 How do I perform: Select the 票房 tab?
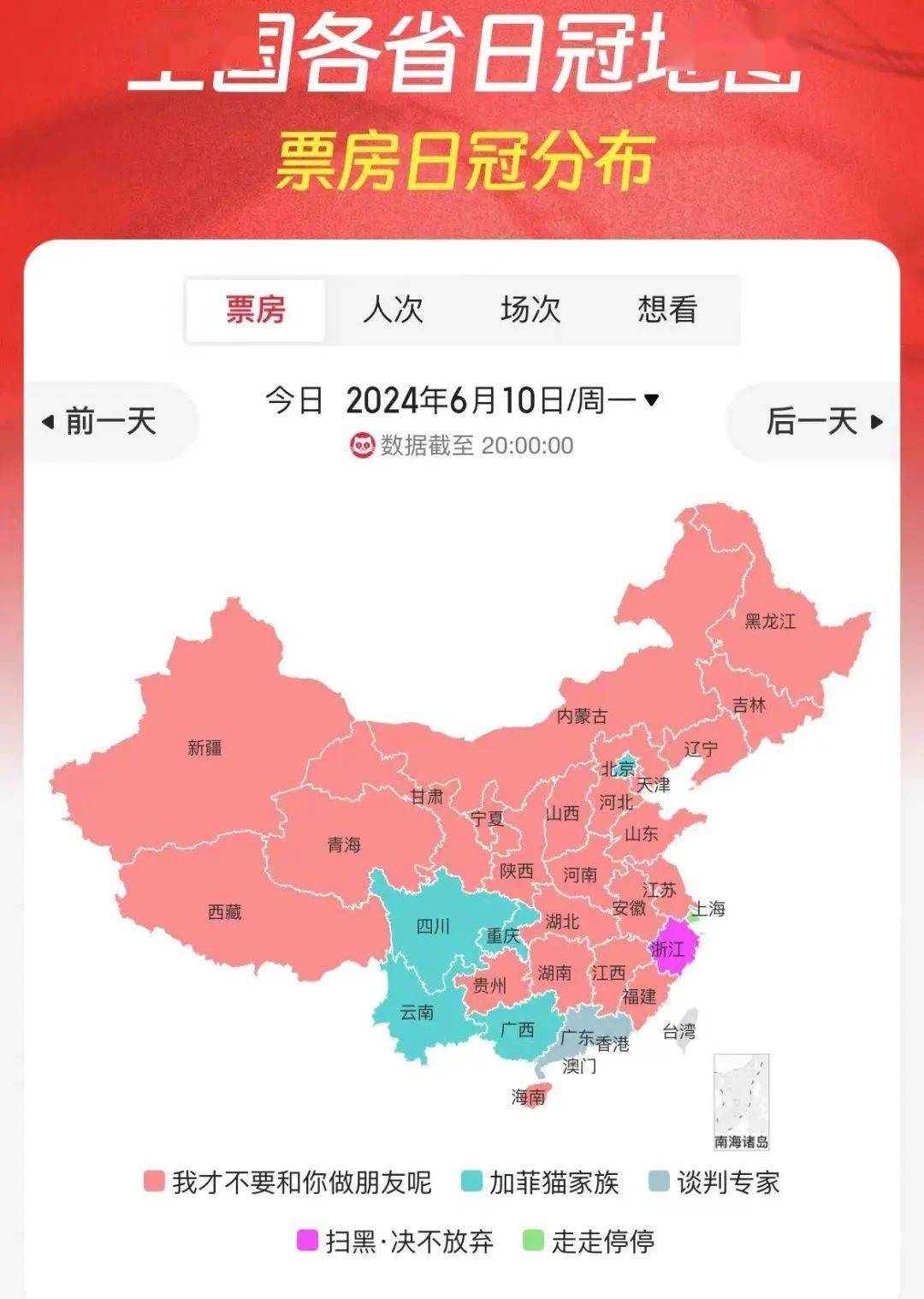click(x=255, y=310)
